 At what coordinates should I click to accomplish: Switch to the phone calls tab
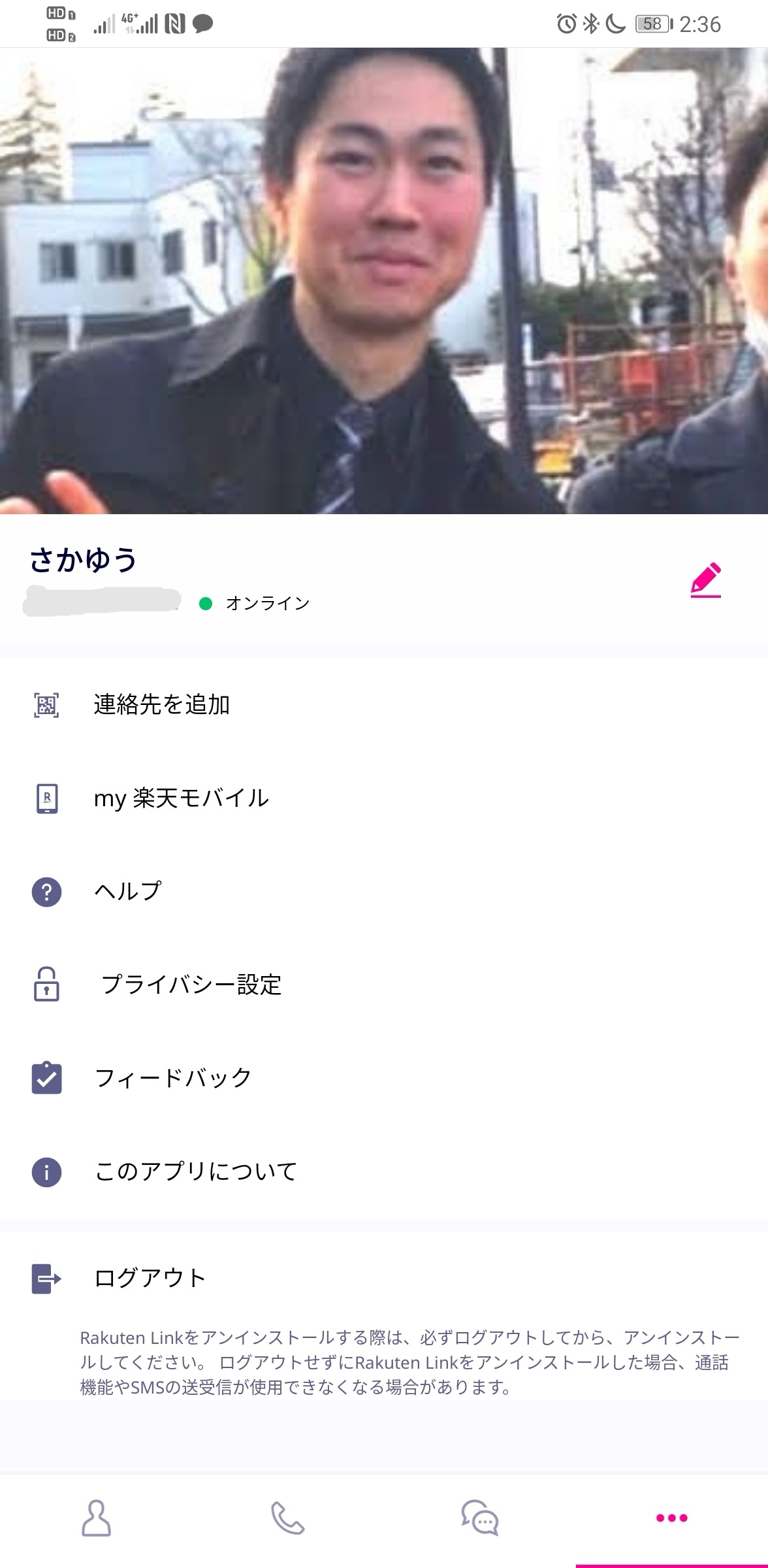click(x=287, y=1518)
